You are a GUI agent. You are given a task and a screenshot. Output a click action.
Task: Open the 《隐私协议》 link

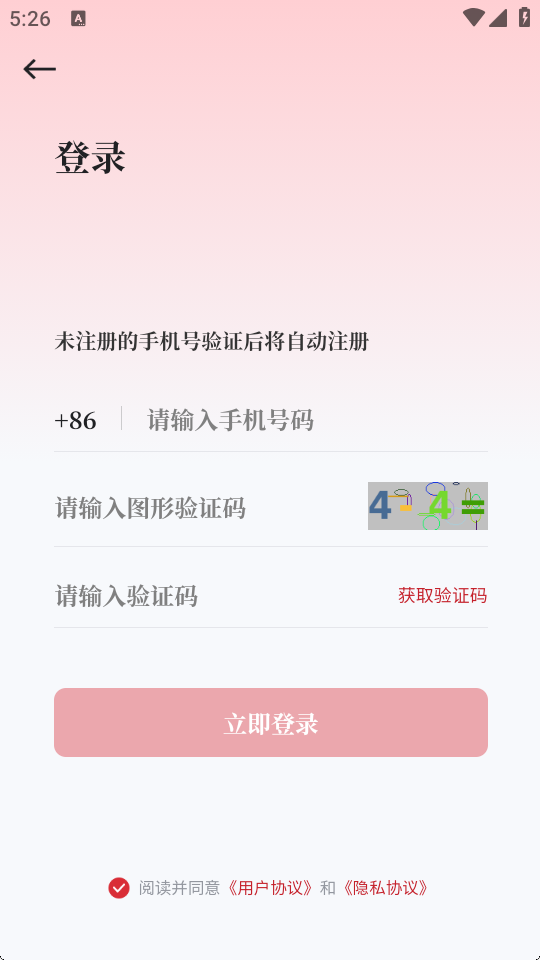[x=385, y=888]
